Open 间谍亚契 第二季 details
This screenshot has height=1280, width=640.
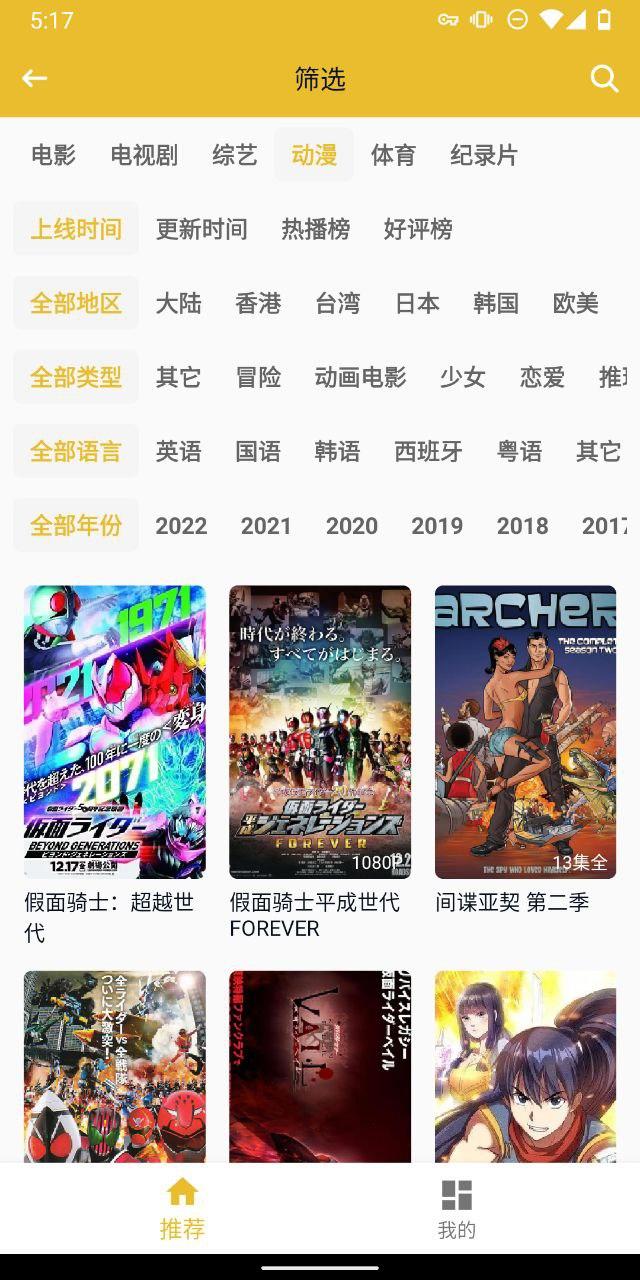pos(525,732)
